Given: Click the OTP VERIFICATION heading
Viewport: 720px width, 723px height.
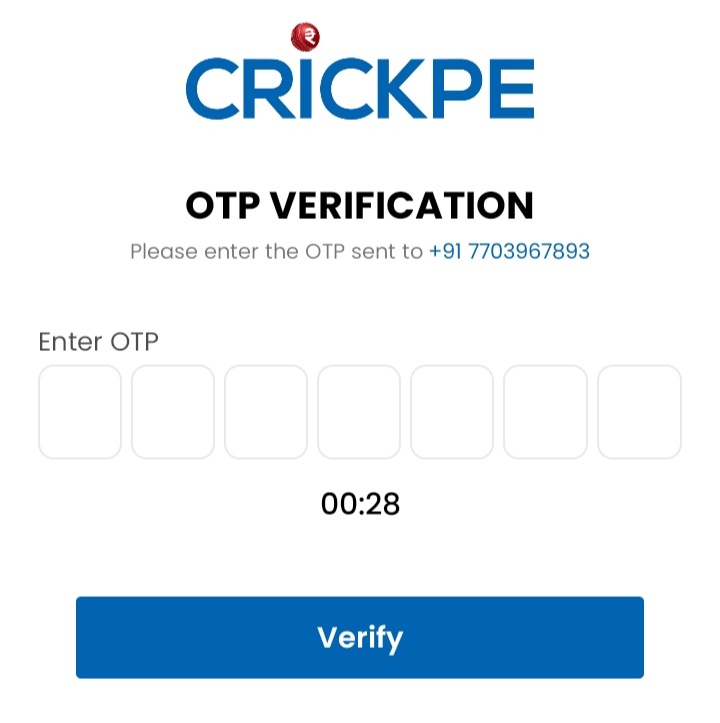Looking at the screenshot, I should (x=360, y=205).
